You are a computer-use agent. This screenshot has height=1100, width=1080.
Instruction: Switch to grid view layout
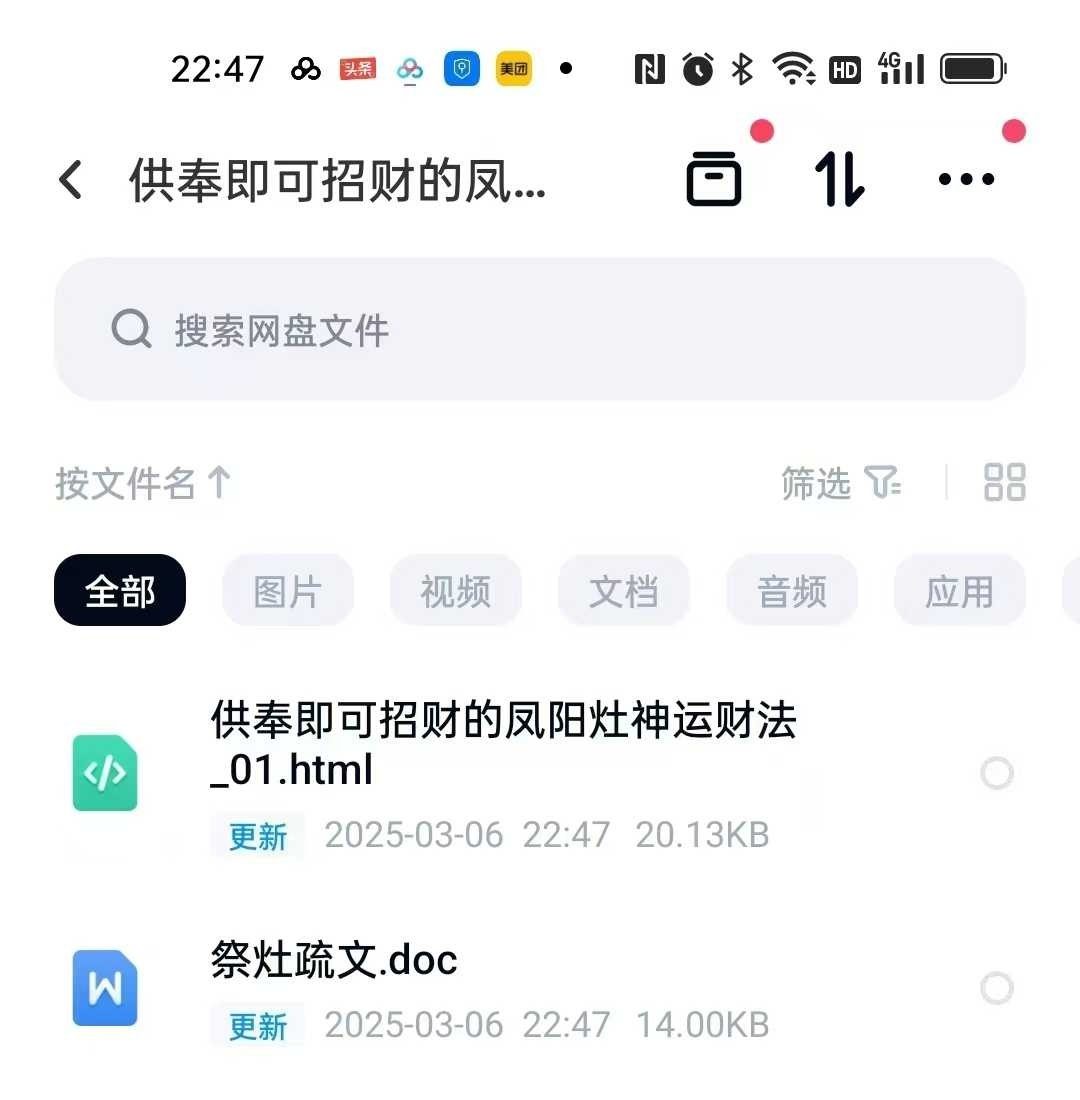tap(1004, 482)
